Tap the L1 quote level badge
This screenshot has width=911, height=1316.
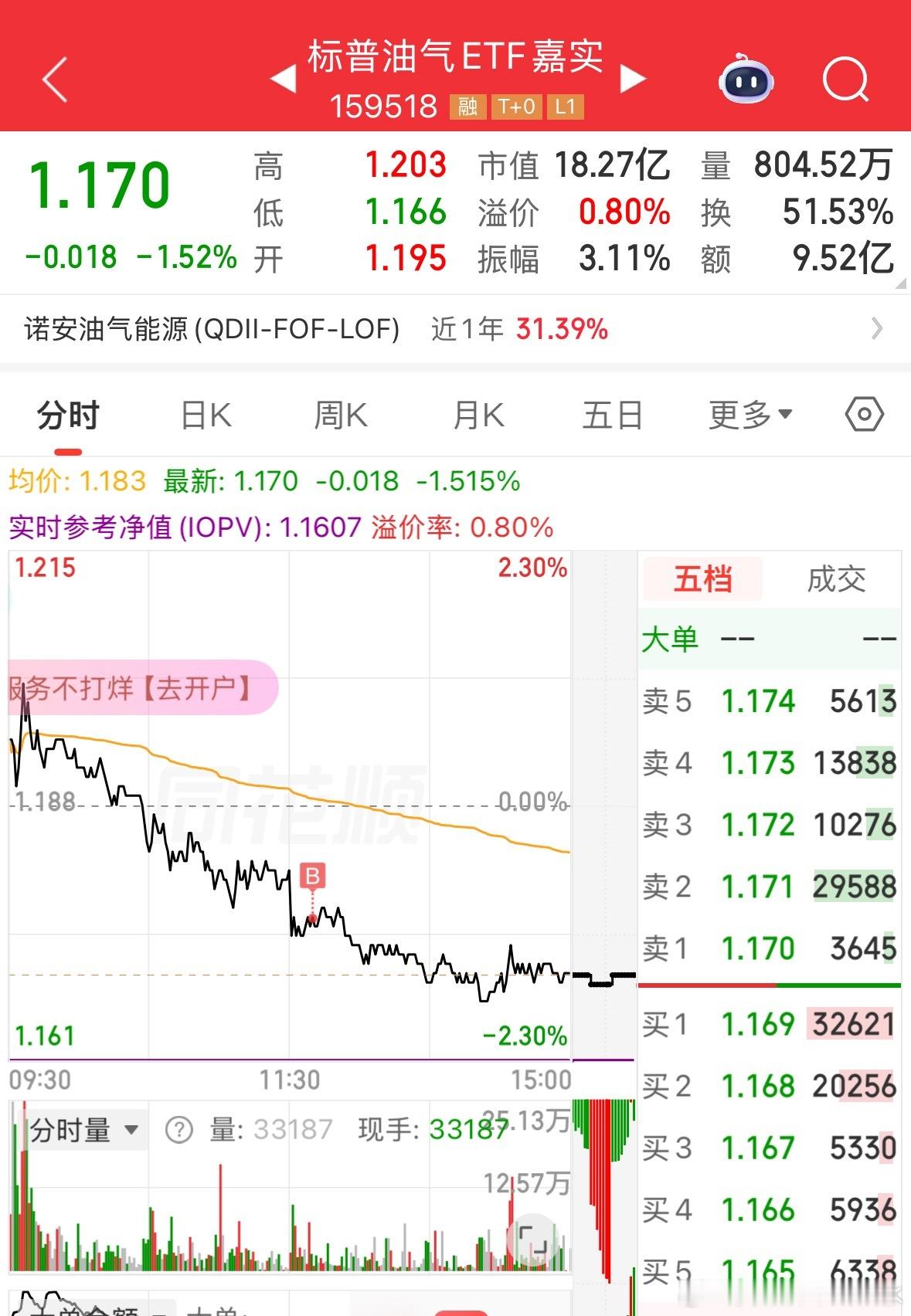point(565,107)
